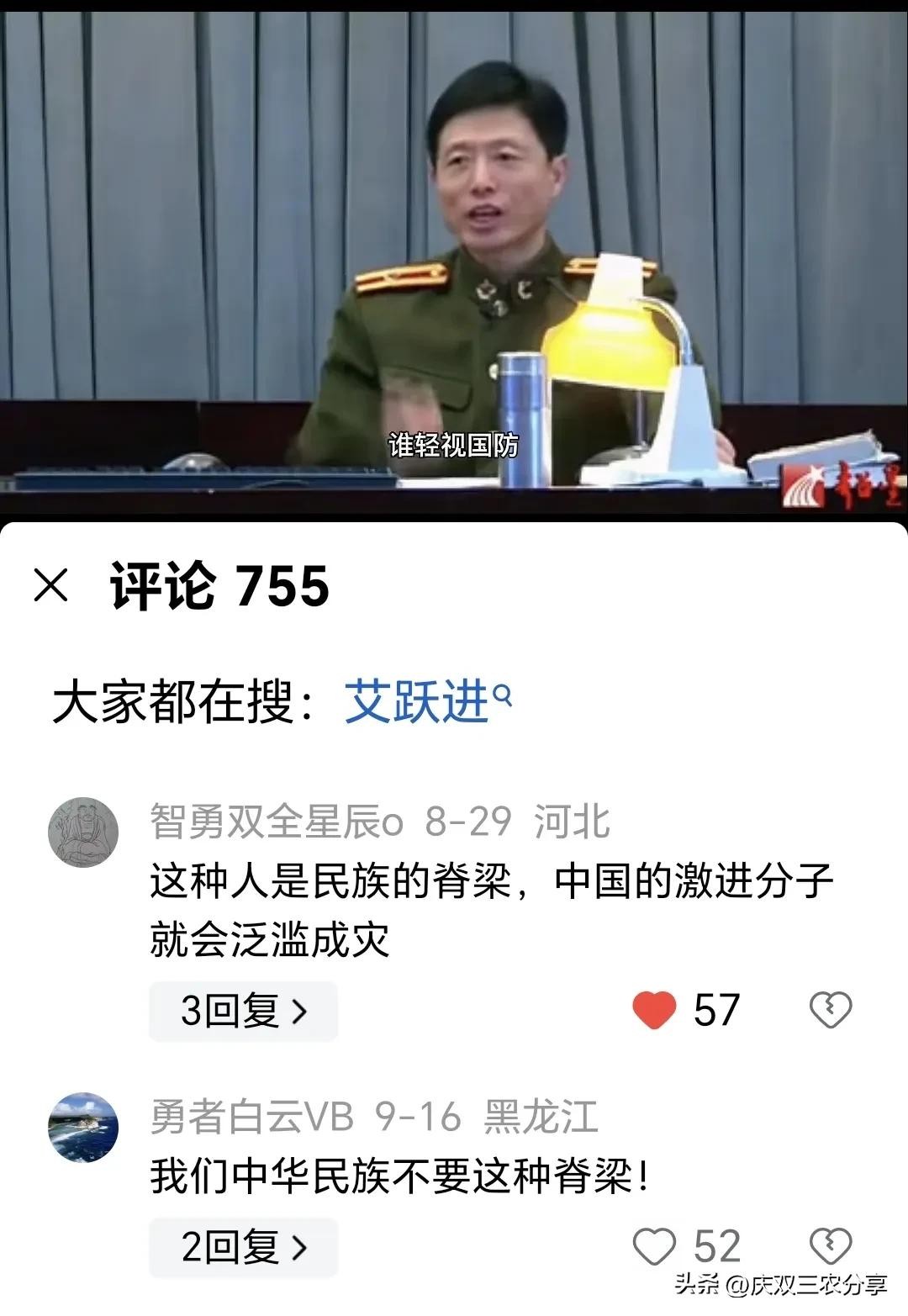Close the comments panel
The width and height of the screenshot is (908, 1316).
coord(51,585)
